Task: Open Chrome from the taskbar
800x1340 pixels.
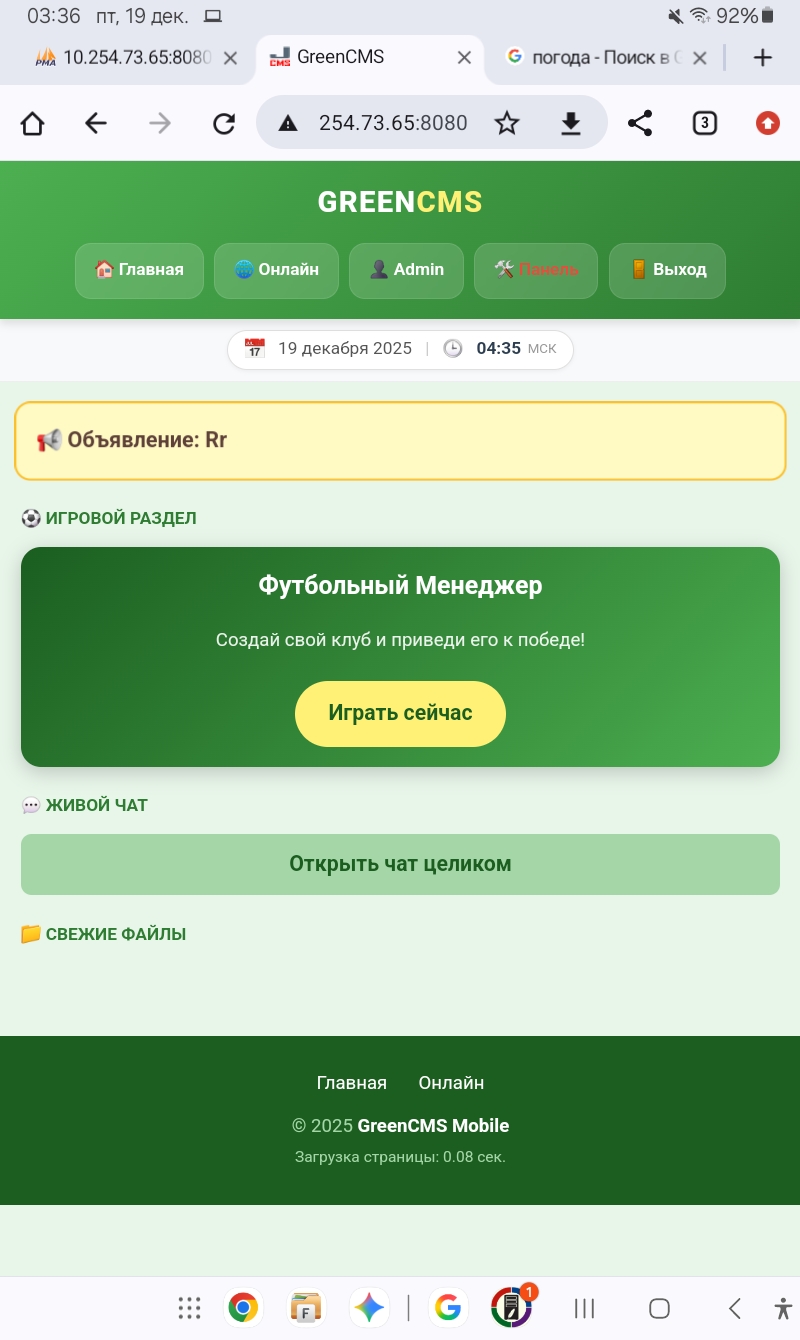Action: [x=243, y=1307]
